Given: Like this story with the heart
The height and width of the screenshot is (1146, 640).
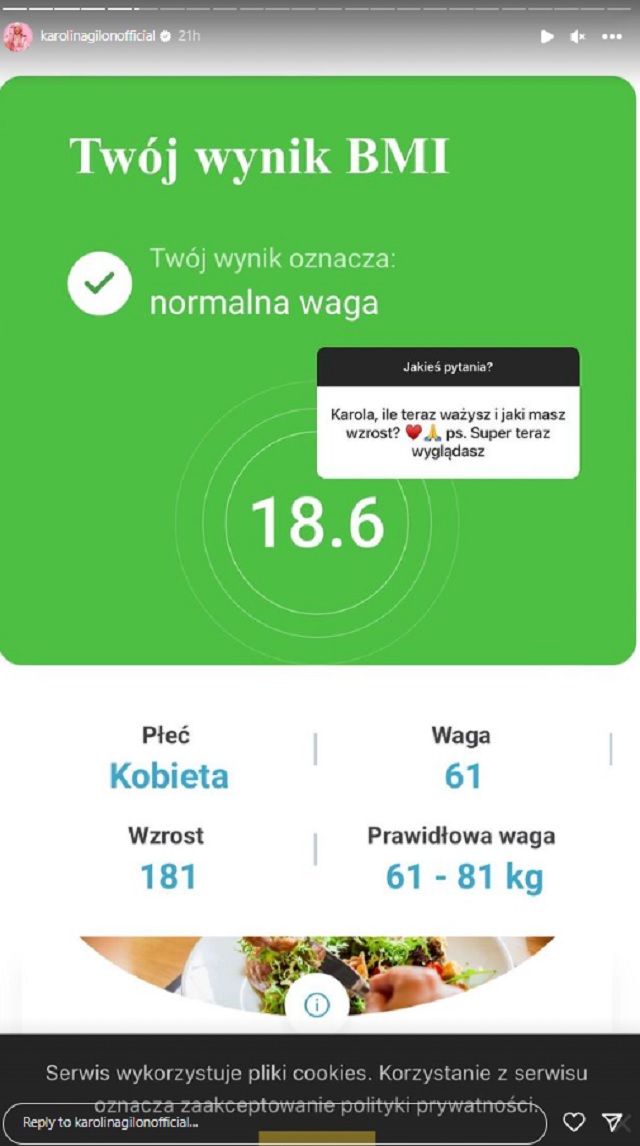Looking at the screenshot, I should [x=574, y=1122].
